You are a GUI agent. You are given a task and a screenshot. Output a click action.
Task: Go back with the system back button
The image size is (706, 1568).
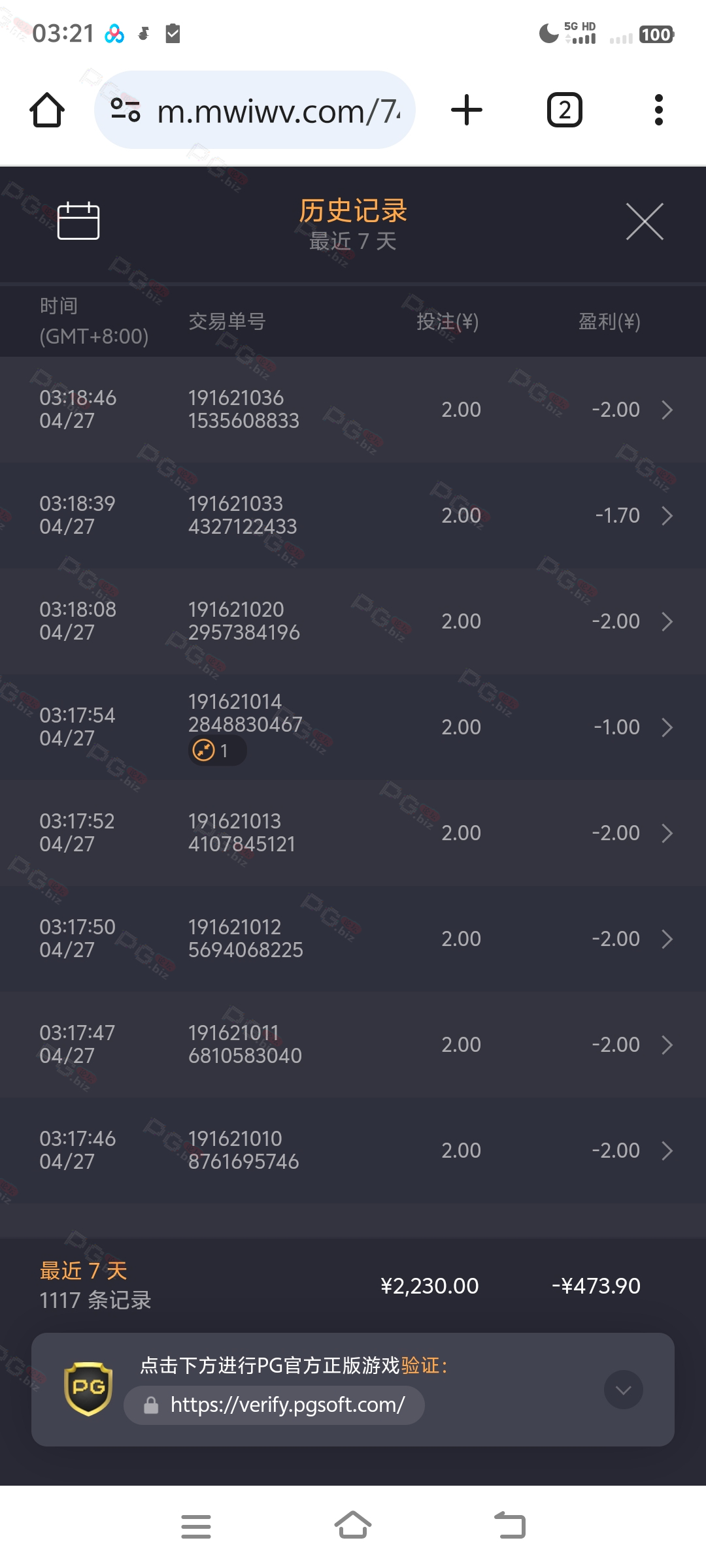(x=510, y=1526)
